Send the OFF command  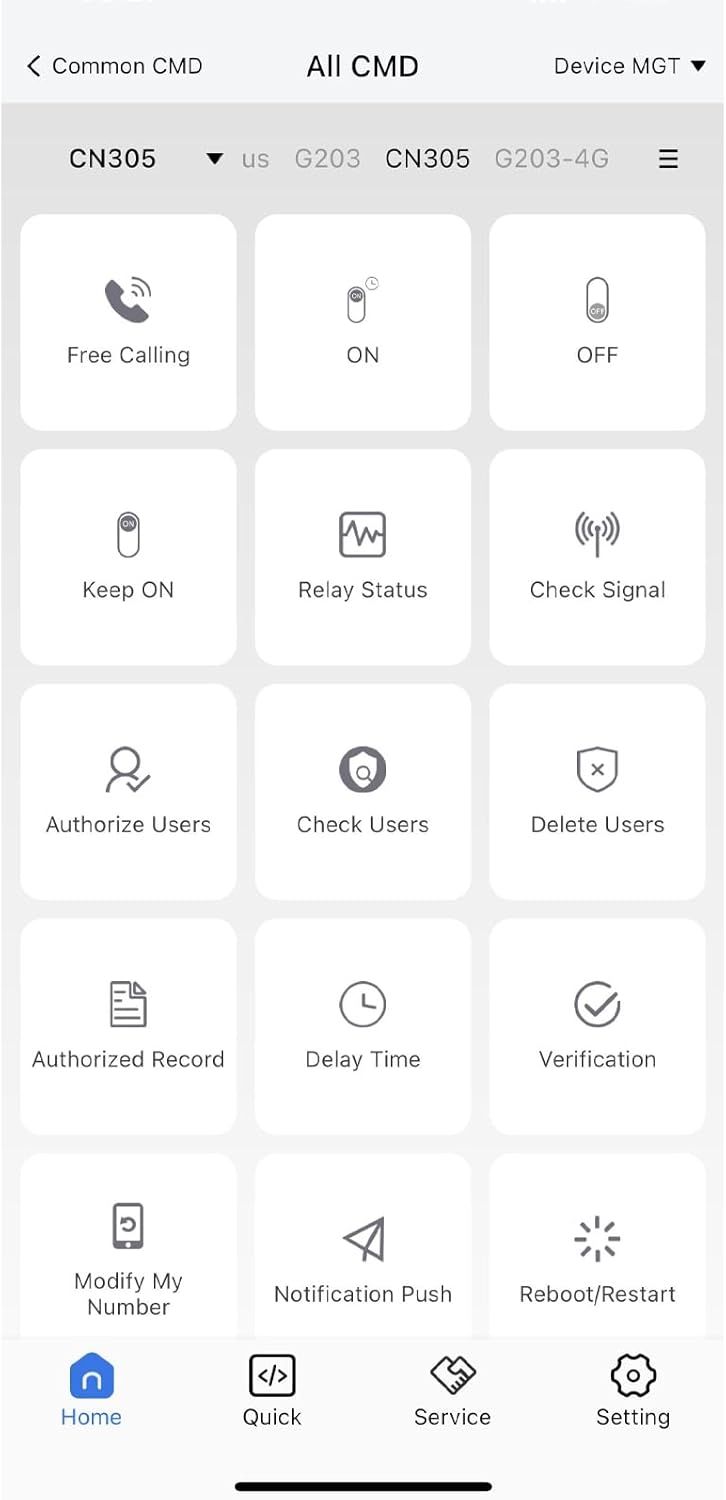(x=597, y=322)
